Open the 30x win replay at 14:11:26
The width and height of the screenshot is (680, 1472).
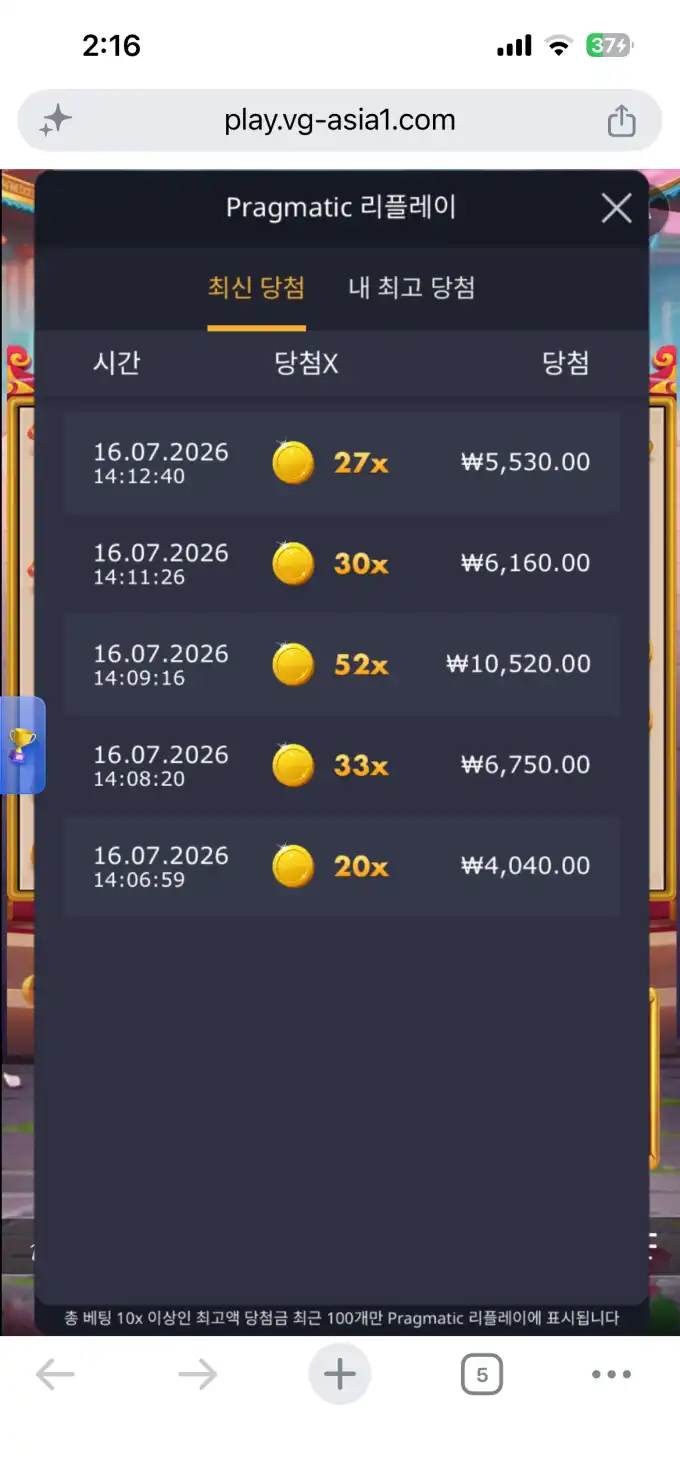341,564
